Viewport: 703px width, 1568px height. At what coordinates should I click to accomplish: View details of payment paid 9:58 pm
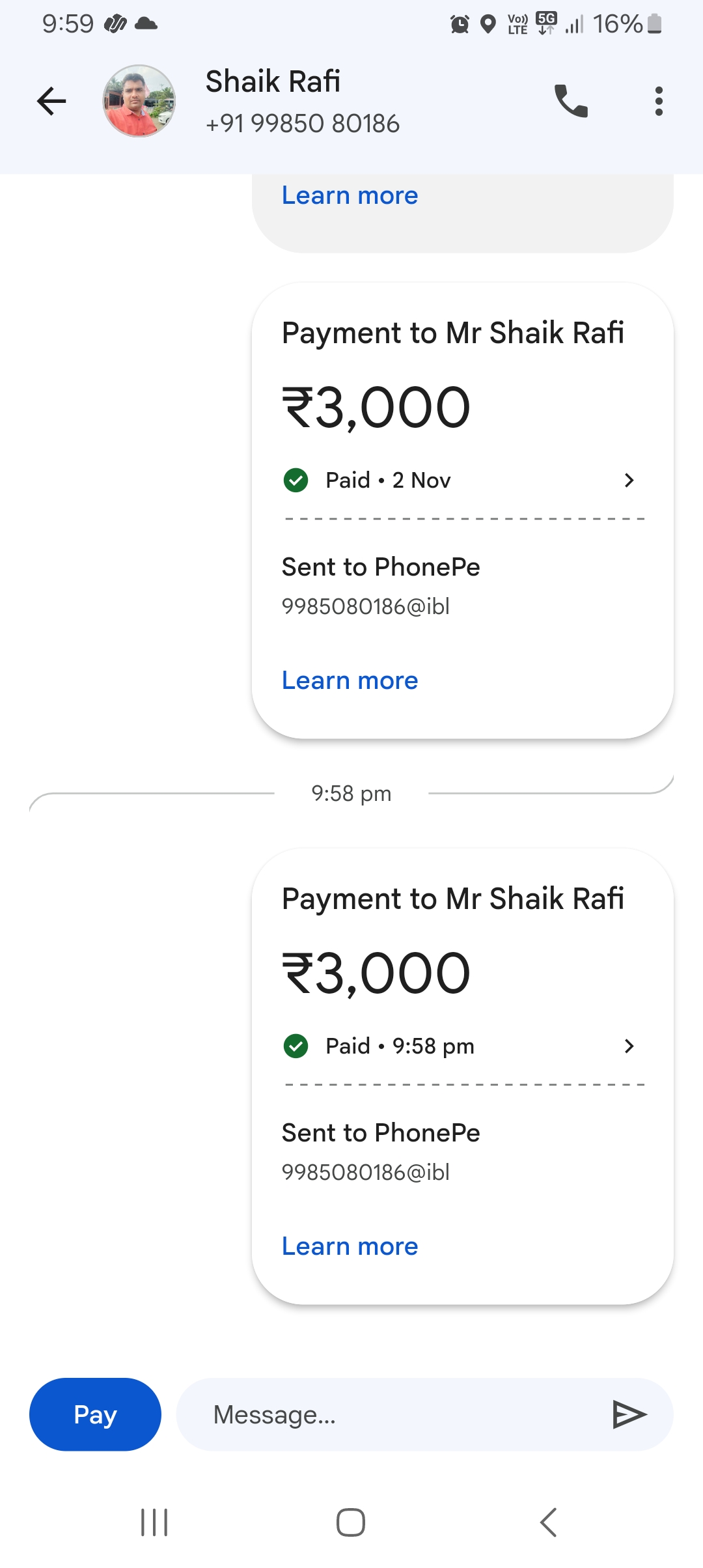click(628, 1046)
